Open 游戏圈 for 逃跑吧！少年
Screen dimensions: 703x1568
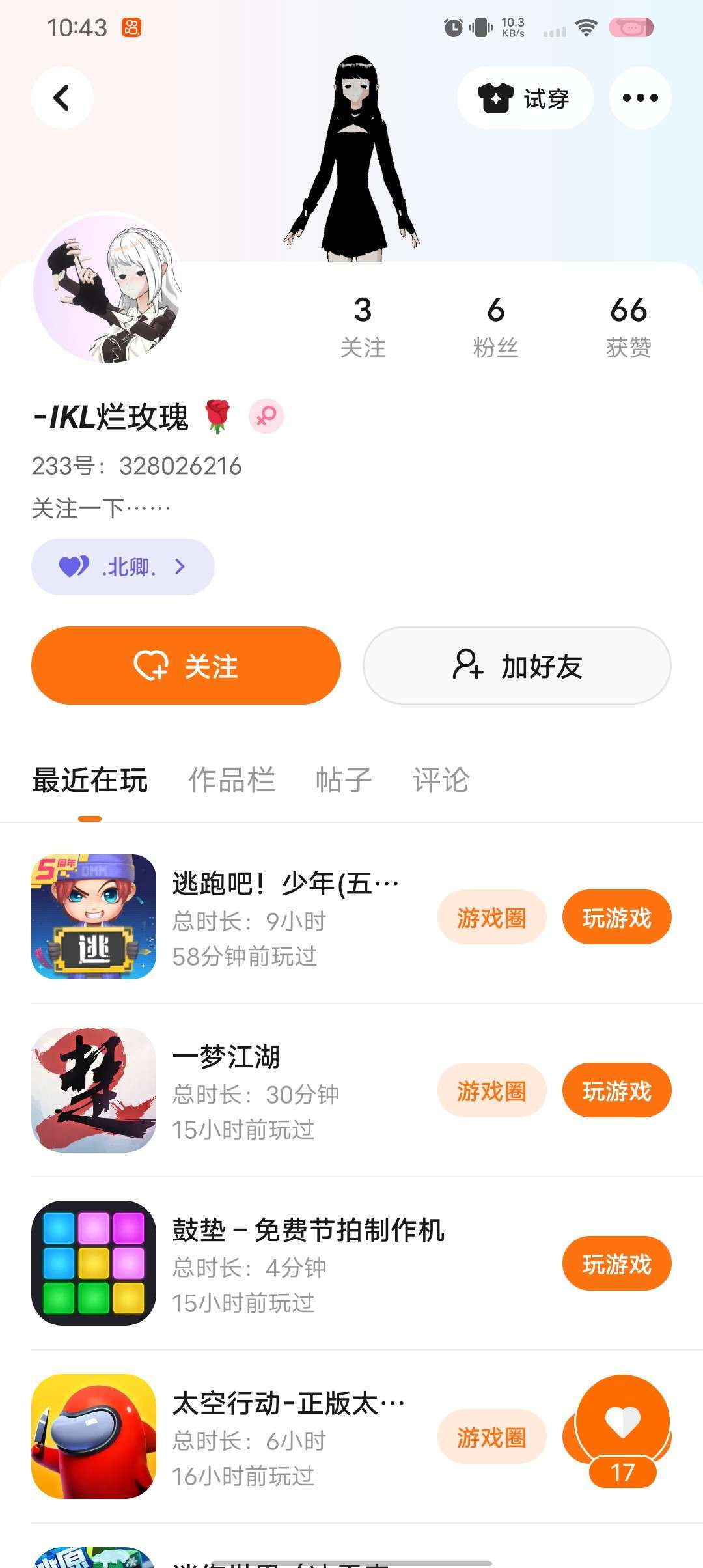pos(491,917)
